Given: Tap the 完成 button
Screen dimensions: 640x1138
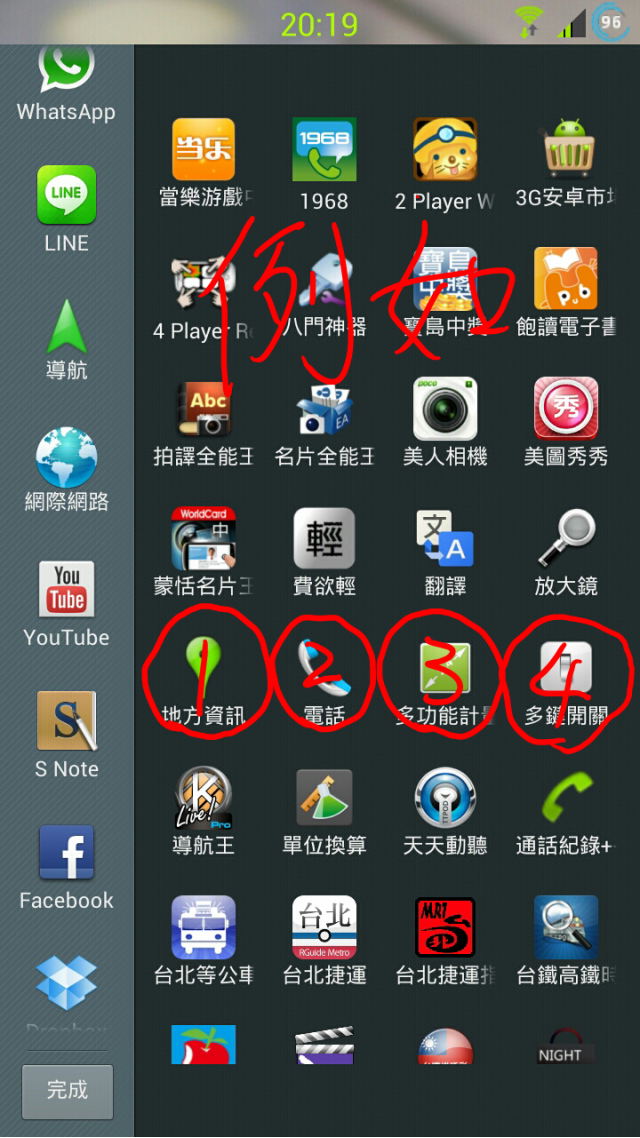Looking at the screenshot, I should pos(67,1092).
